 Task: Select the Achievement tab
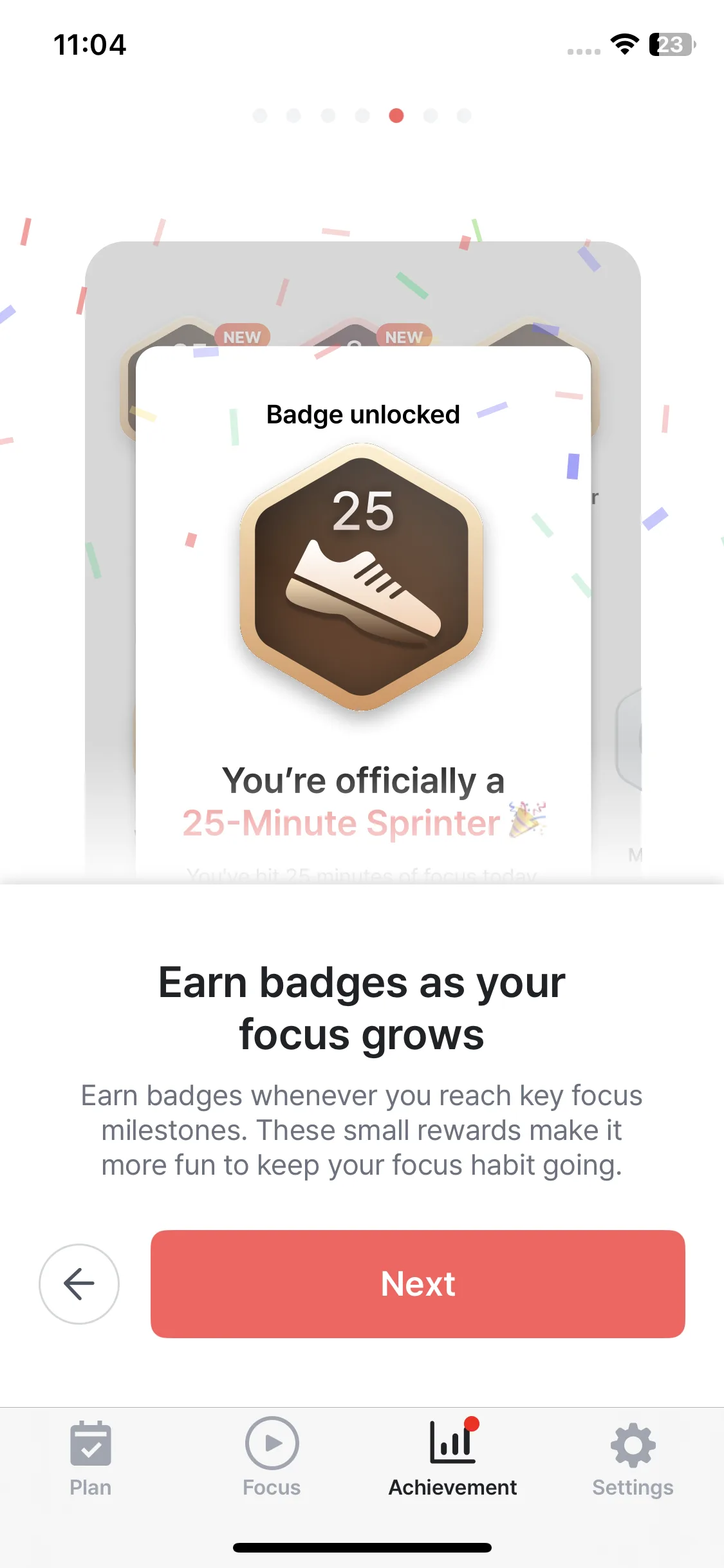[x=452, y=1459]
